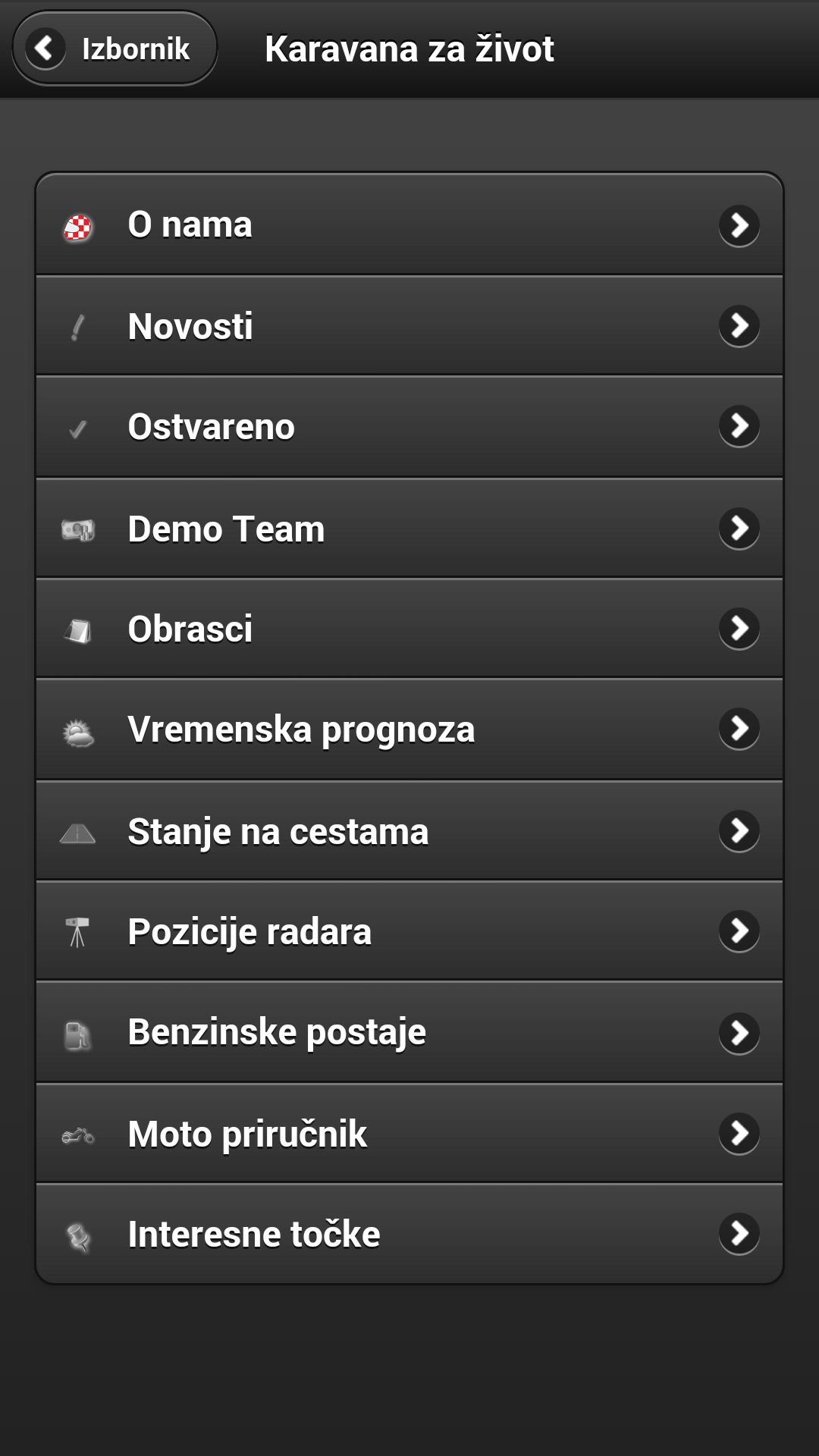819x1456 pixels.
Task: Open Stanje na cestama
Action: (x=409, y=830)
